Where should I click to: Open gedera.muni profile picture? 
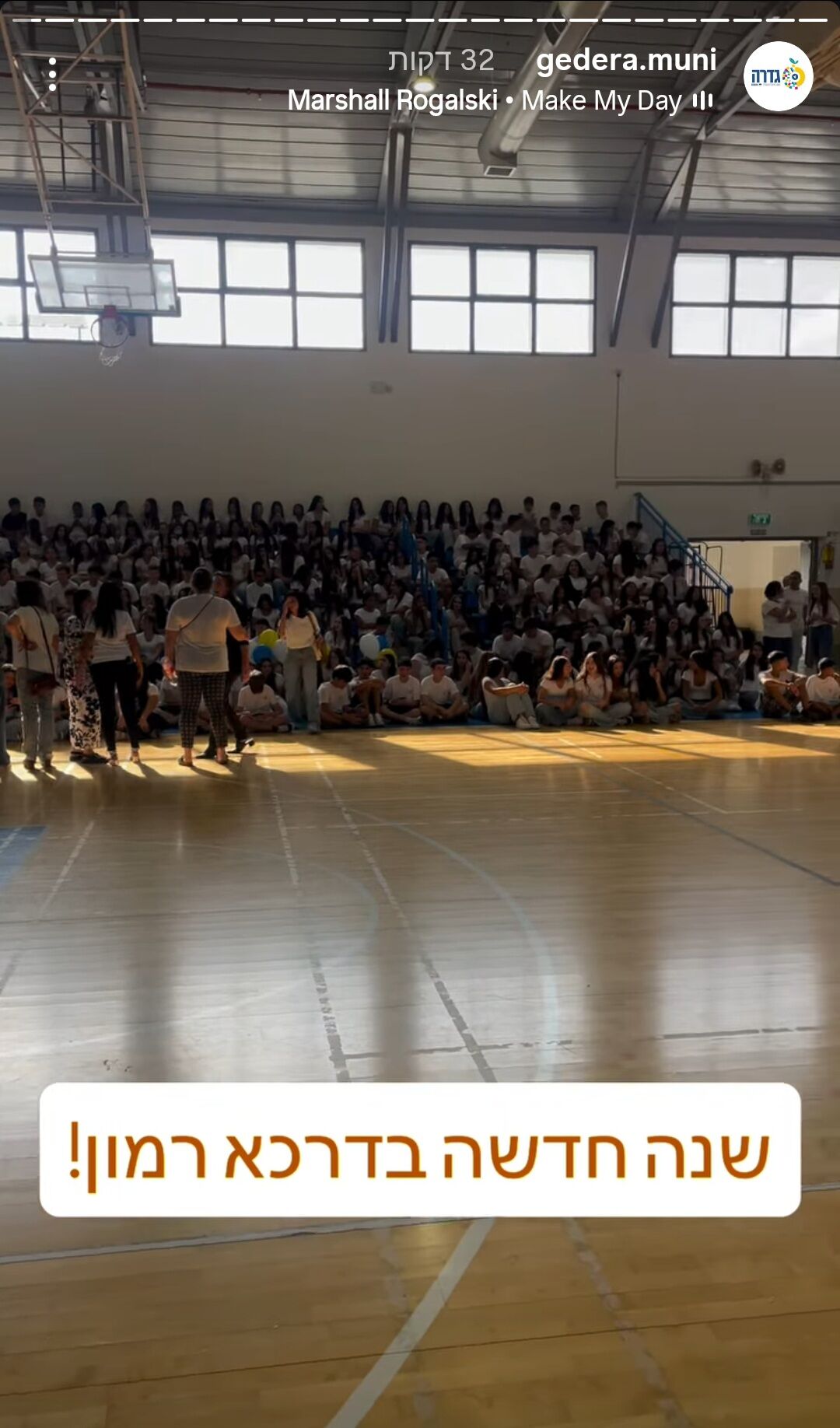coord(778,76)
